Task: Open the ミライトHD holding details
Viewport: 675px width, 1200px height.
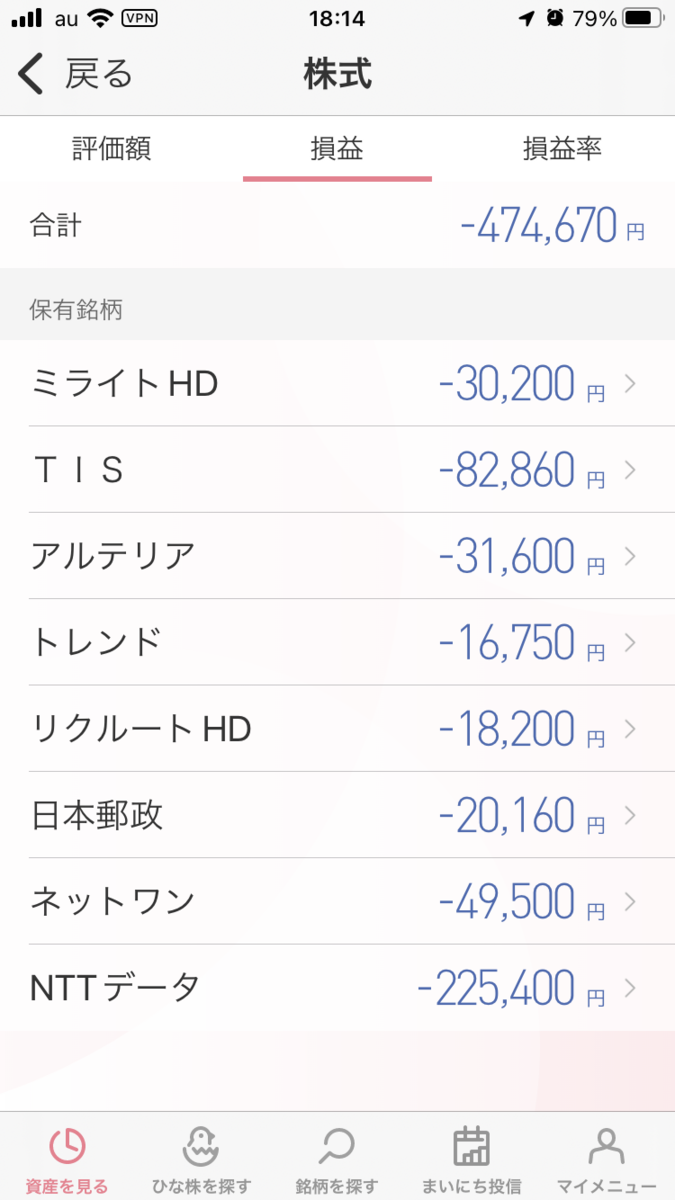Action: coord(337,383)
